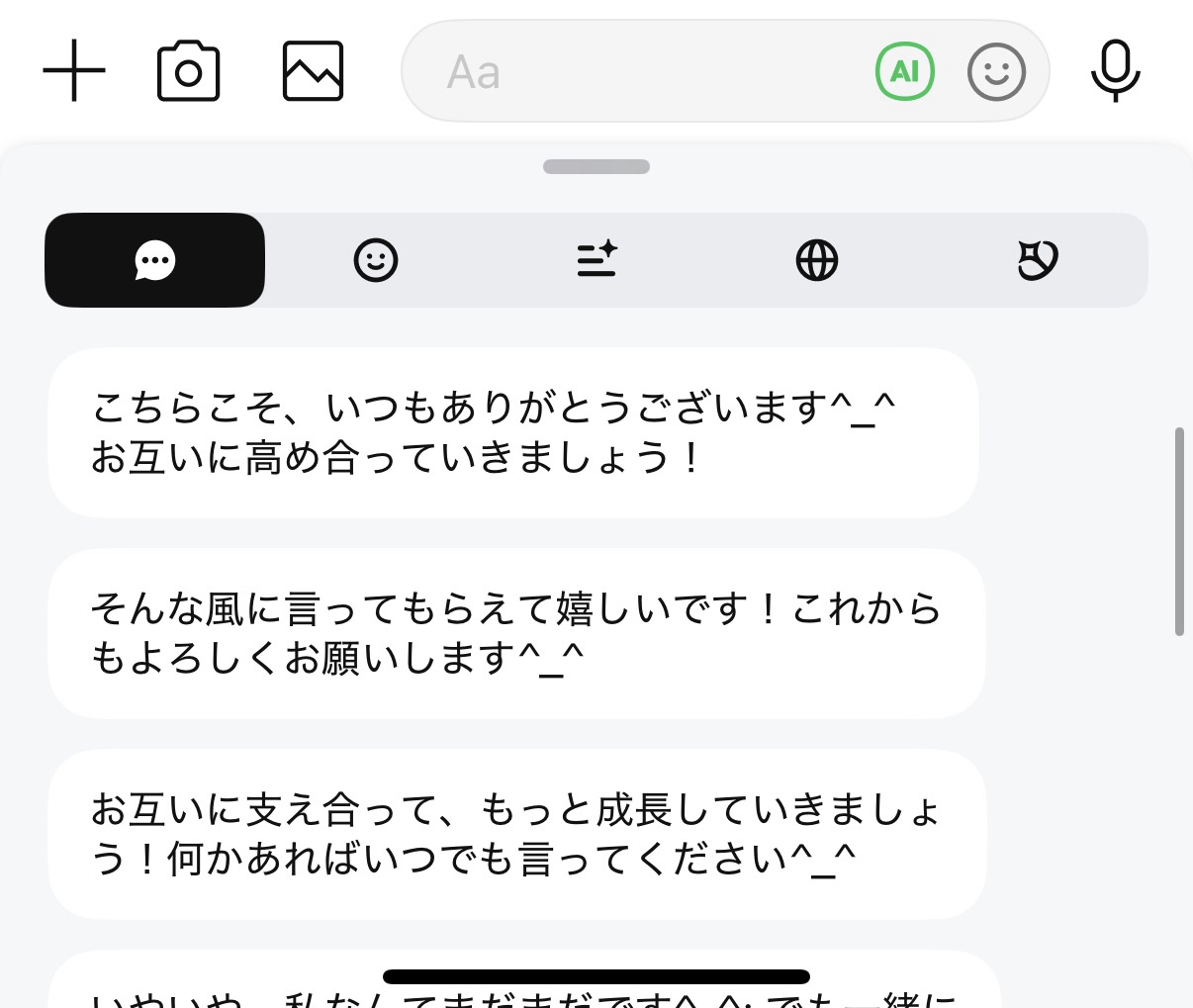Tap the sheet's drag handle bar
This screenshot has height=1008, width=1193.
coord(596,166)
